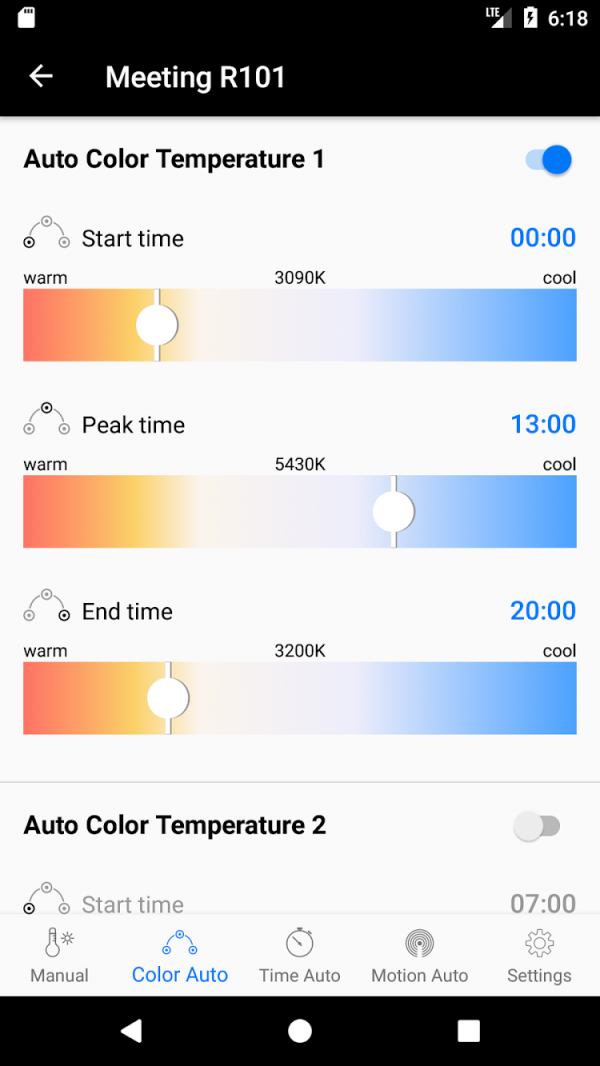Open the Settings tab
Screen dimensions: 600x1066
click(x=540, y=956)
